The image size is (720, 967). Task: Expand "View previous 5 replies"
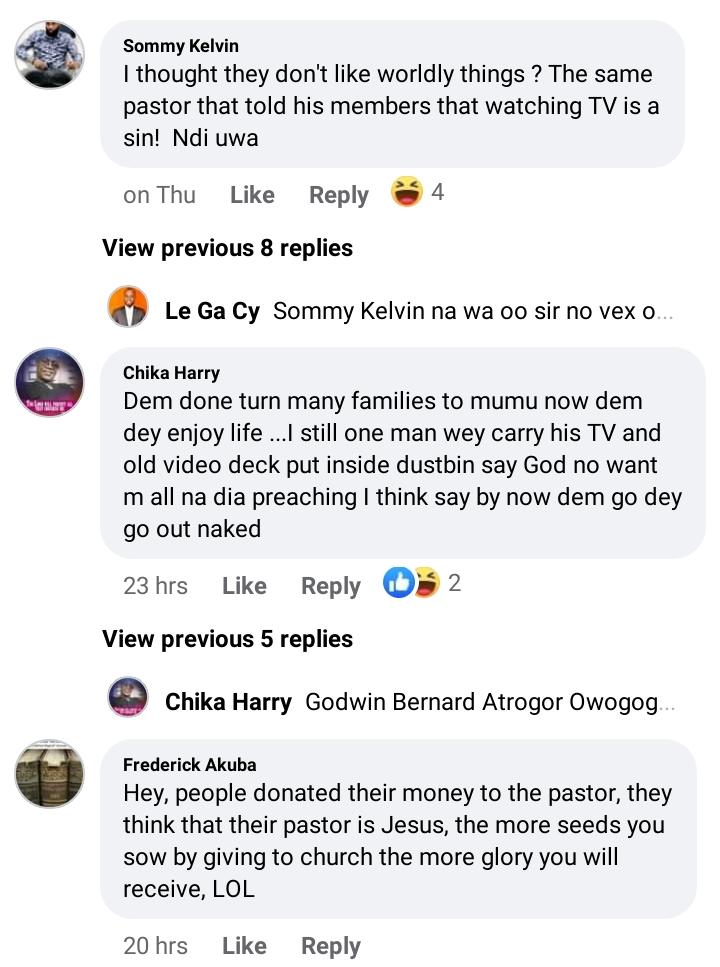pos(227,639)
